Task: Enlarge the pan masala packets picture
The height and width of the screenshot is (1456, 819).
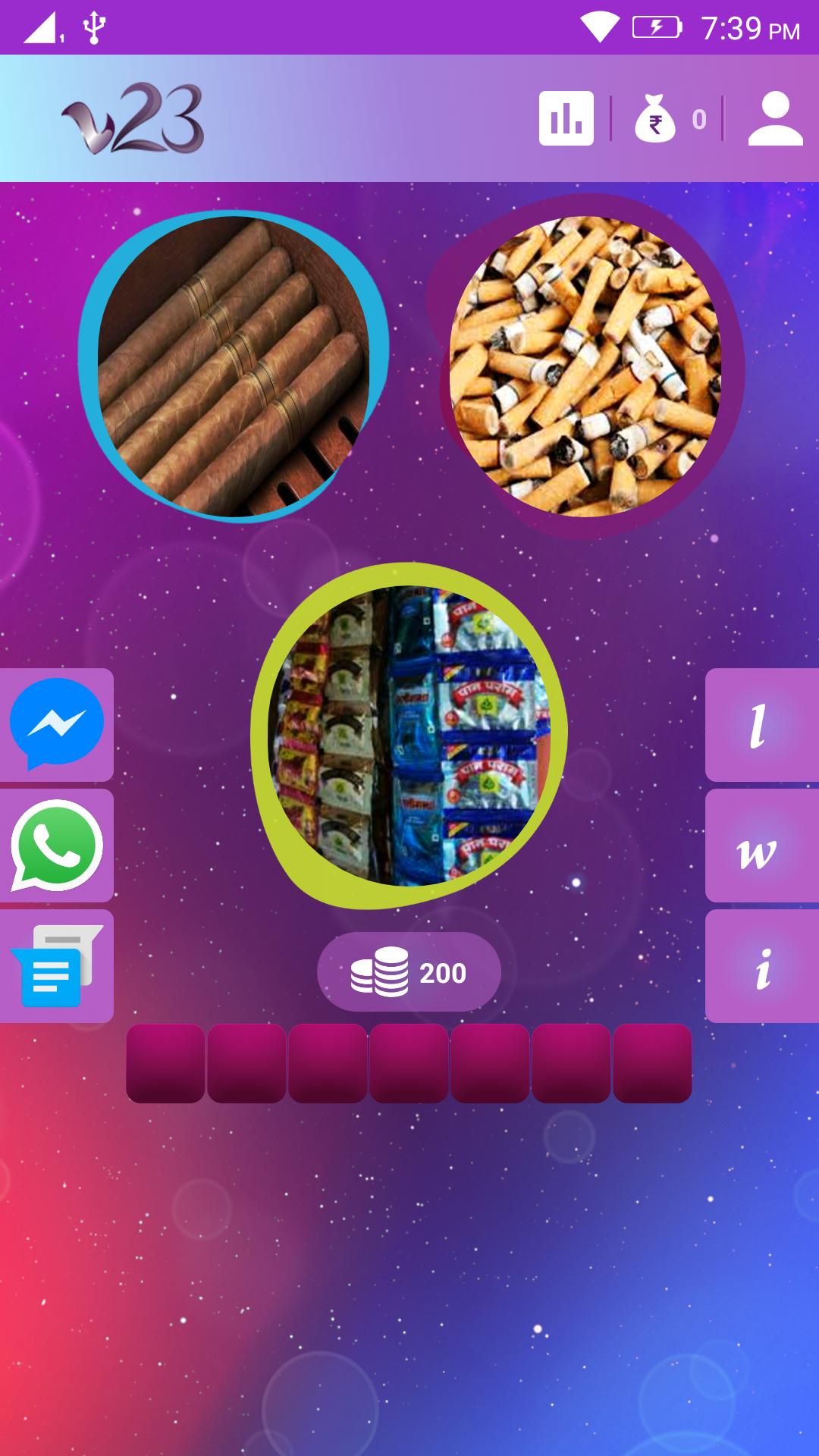Action: coord(409,735)
